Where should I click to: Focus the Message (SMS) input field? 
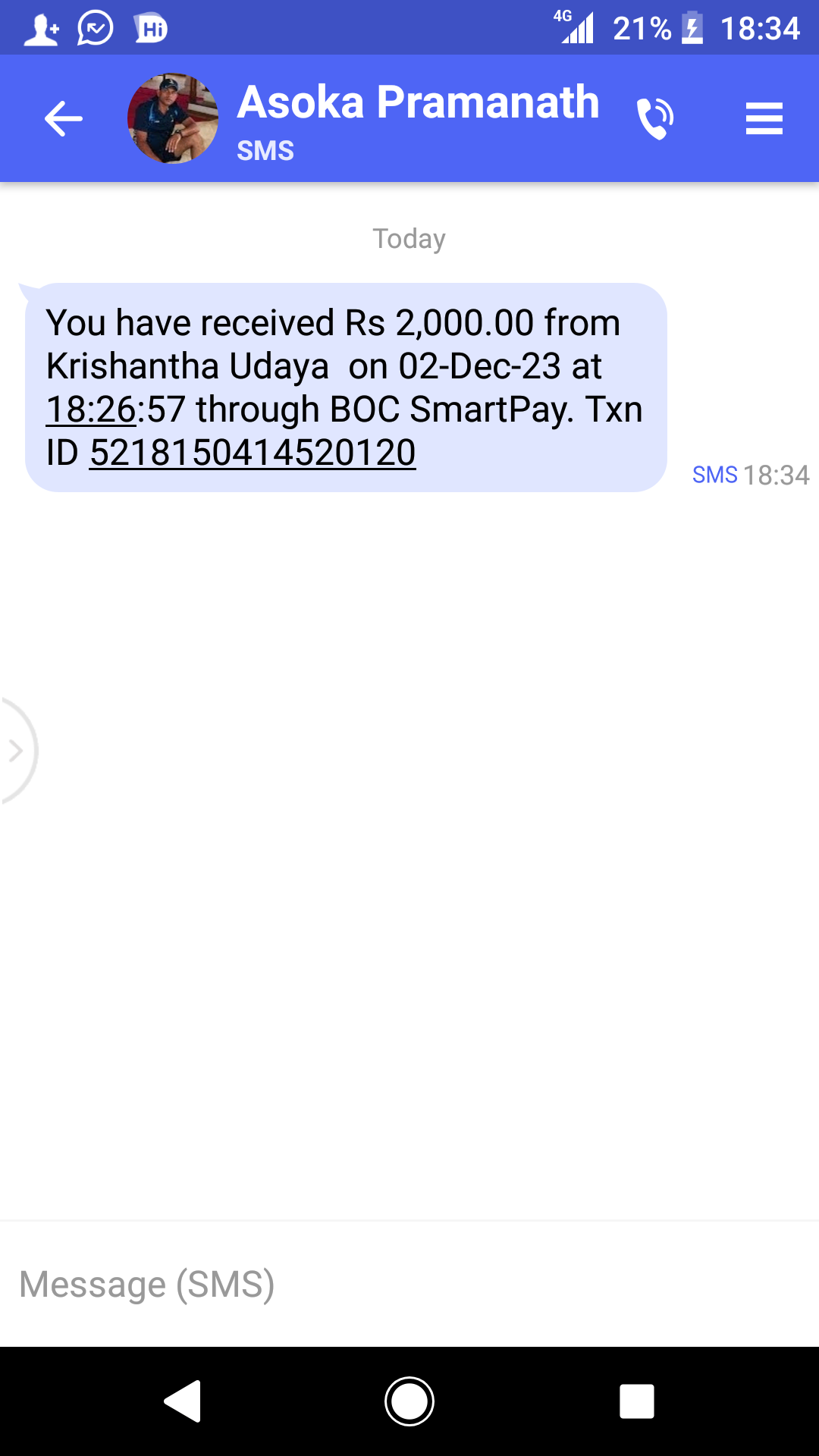tap(409, 1284)
